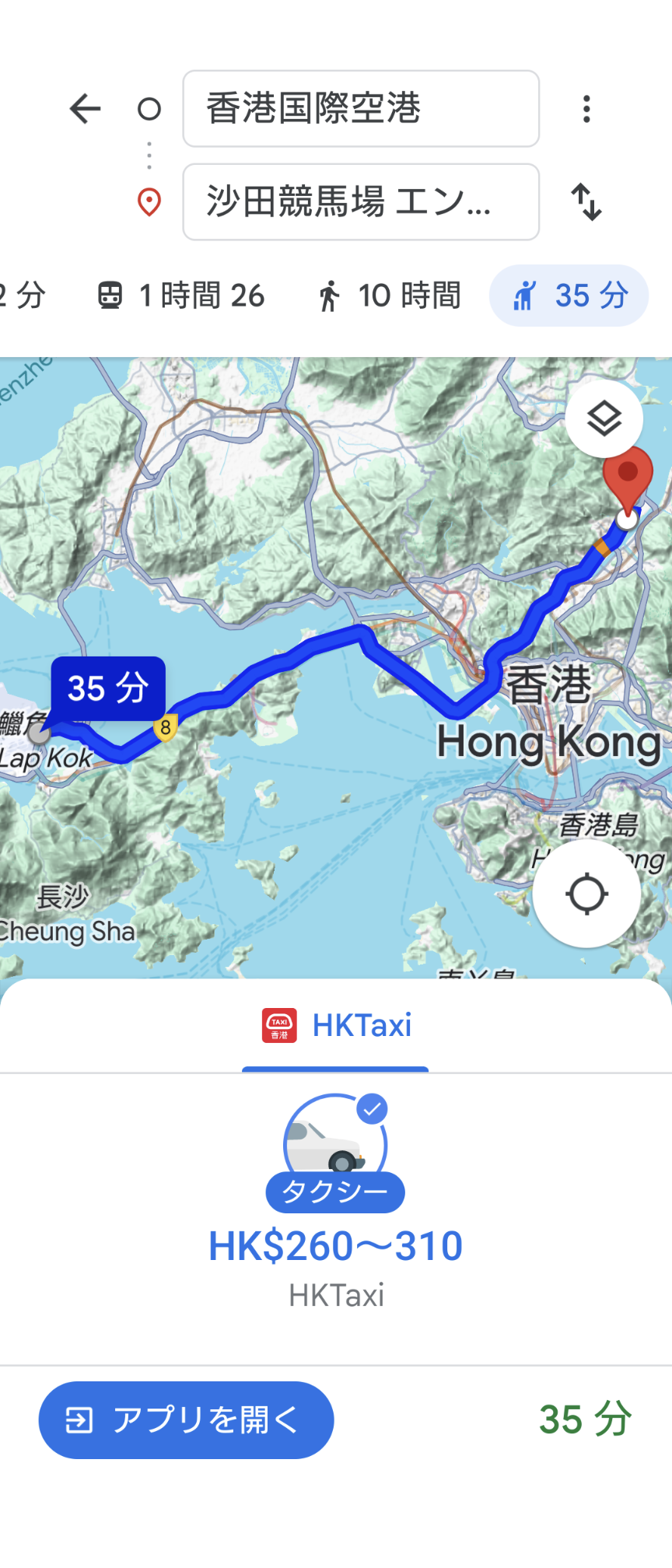672x1568 pixels.
Task: Switch to transit mode 1 時間 26
Action: coord(181,296)
